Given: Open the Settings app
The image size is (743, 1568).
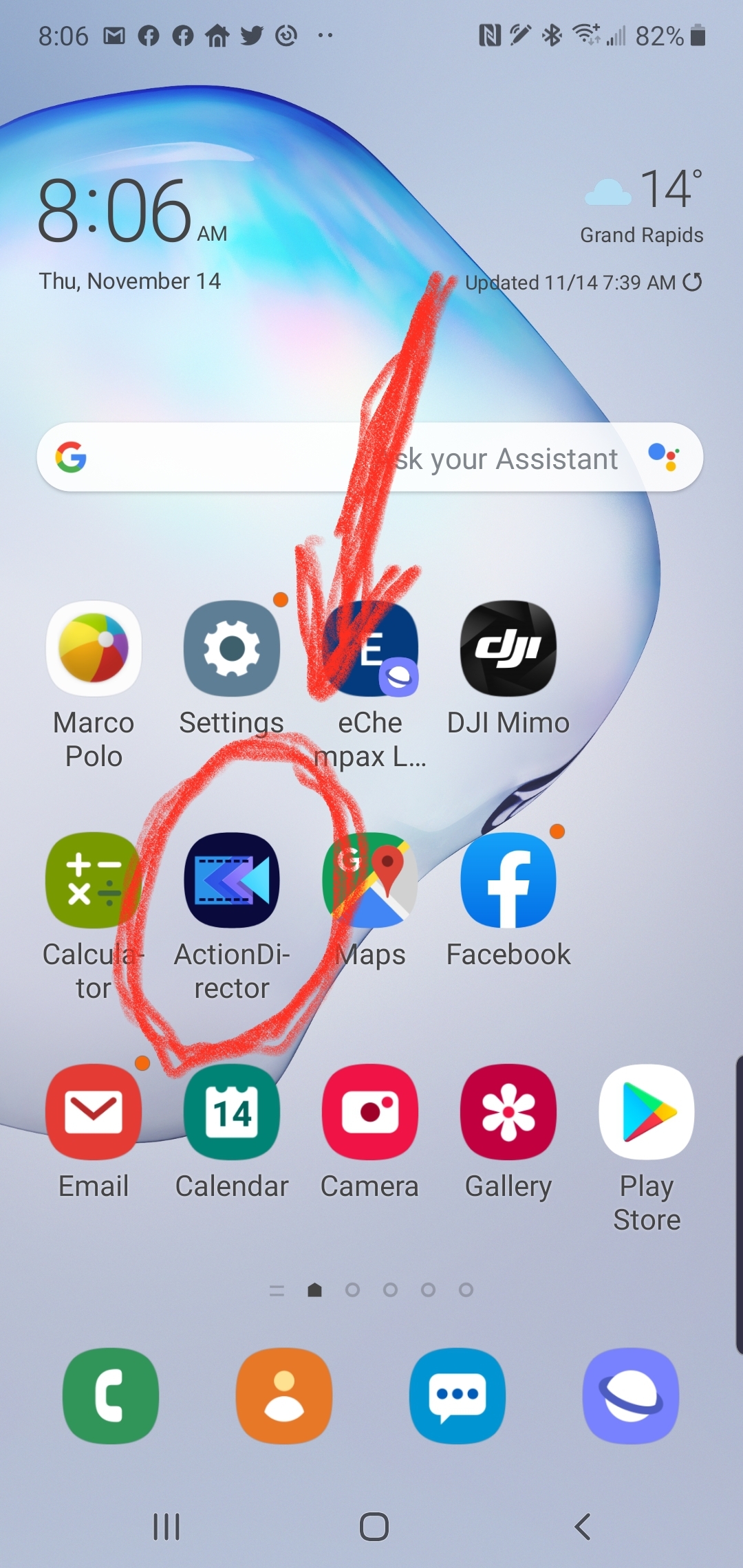Looking at the screenshot, I should [232, 649].
